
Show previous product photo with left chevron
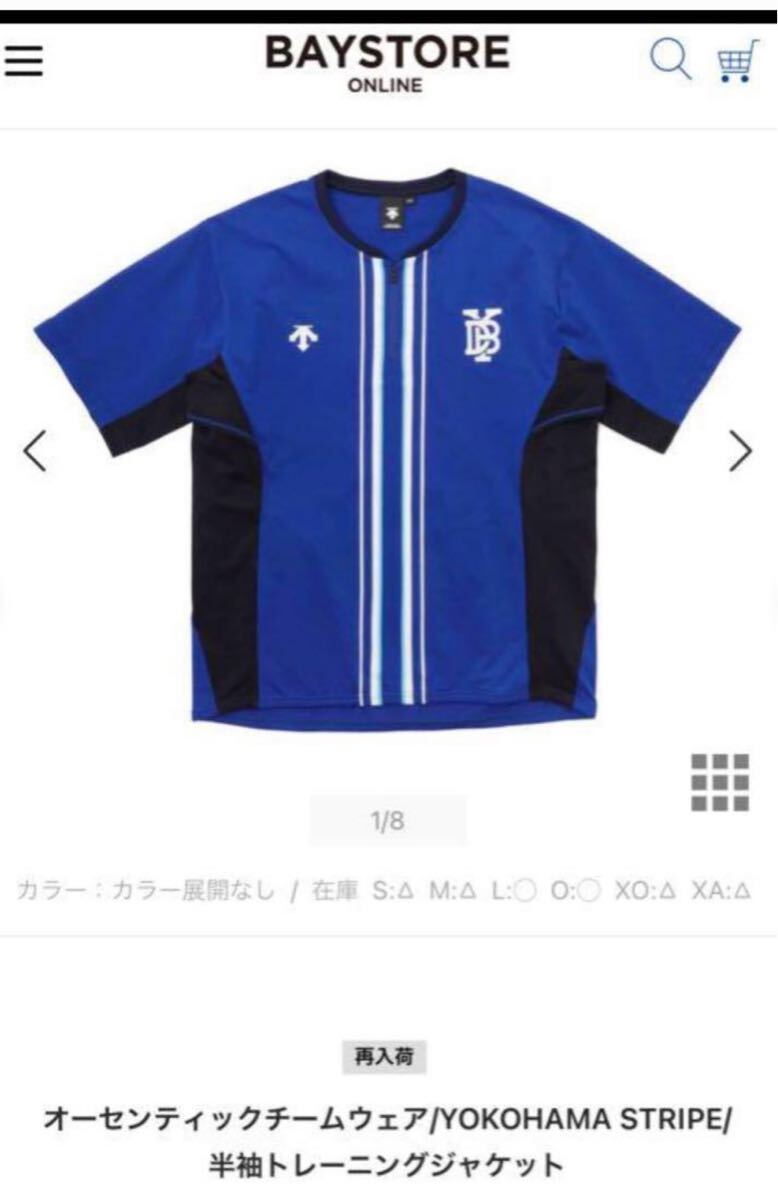(34, 450)
